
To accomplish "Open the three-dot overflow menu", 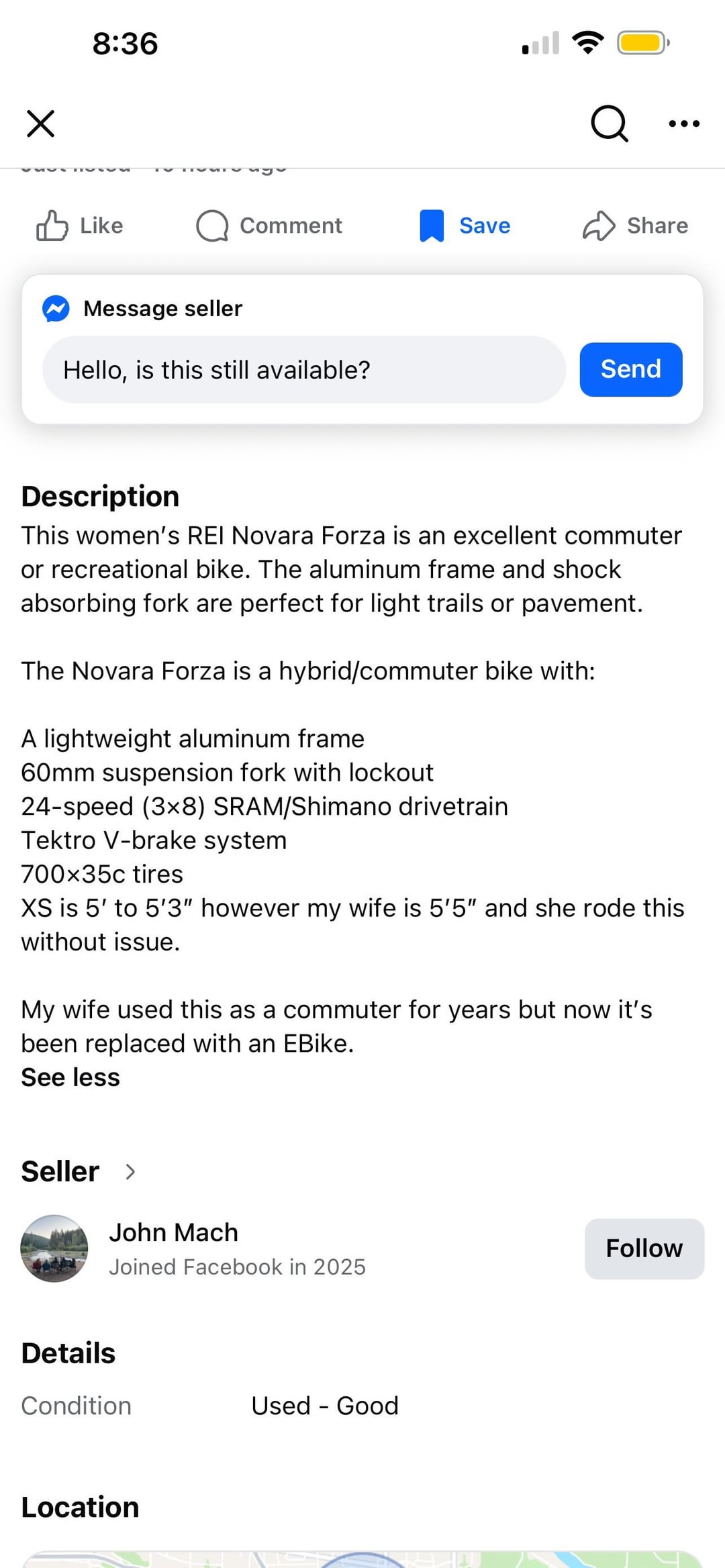I will [684, 124].
